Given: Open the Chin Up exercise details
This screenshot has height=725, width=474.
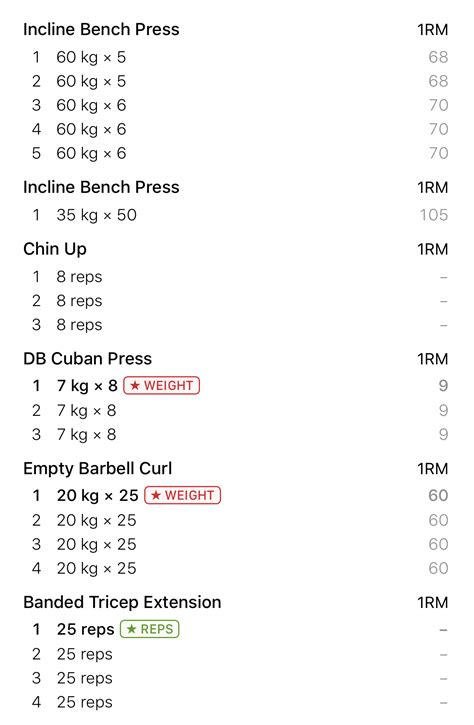Looking at the screenshot, I should 55,249.
